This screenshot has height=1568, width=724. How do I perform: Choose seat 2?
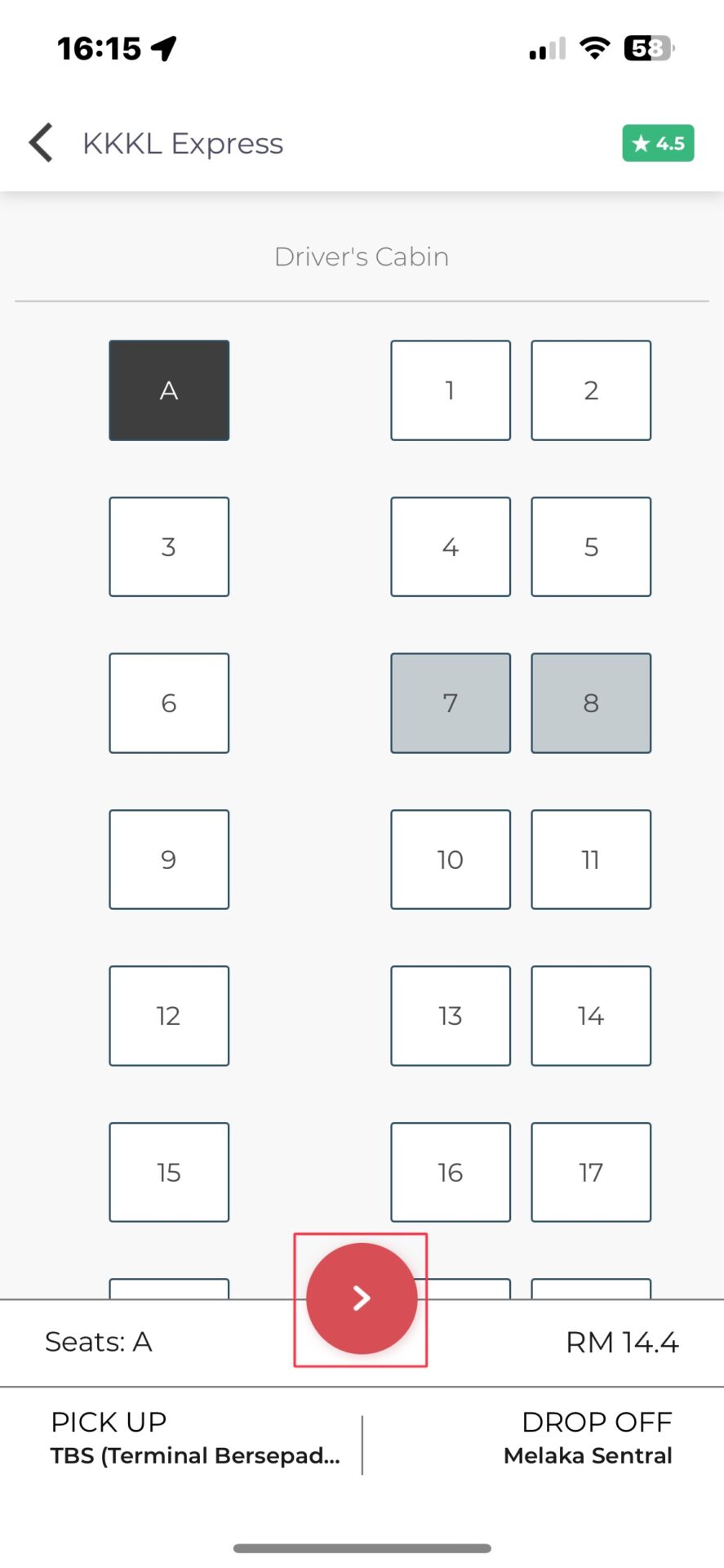(x=591, y=390)
